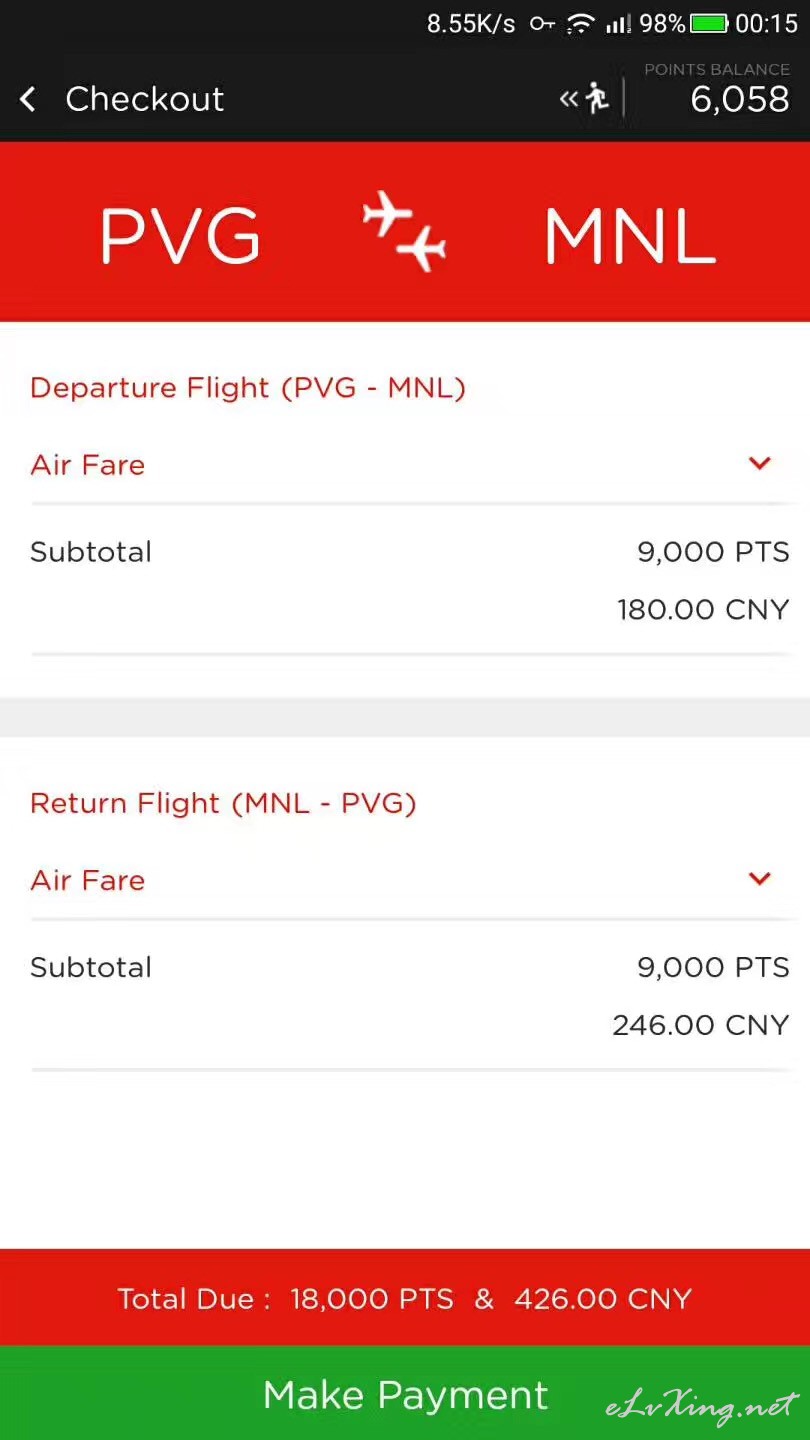
Task: Tap the Make Payment button
Action: [405, 1394]
